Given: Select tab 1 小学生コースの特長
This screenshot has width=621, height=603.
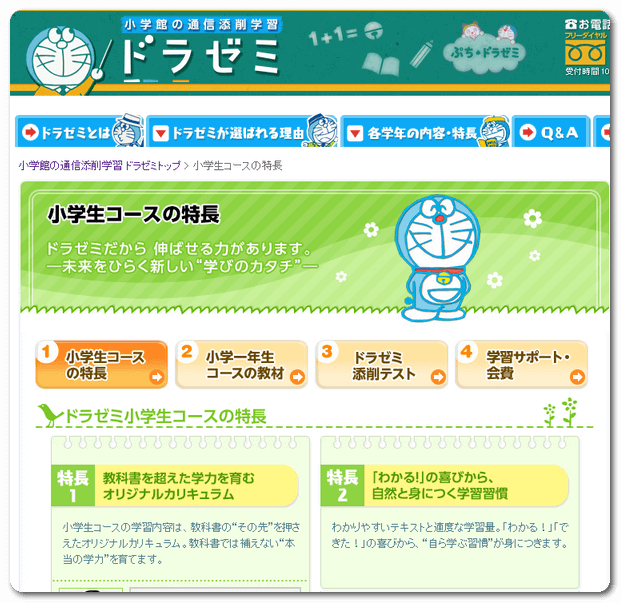Looking at the screenshot, I should click(102, 365).
